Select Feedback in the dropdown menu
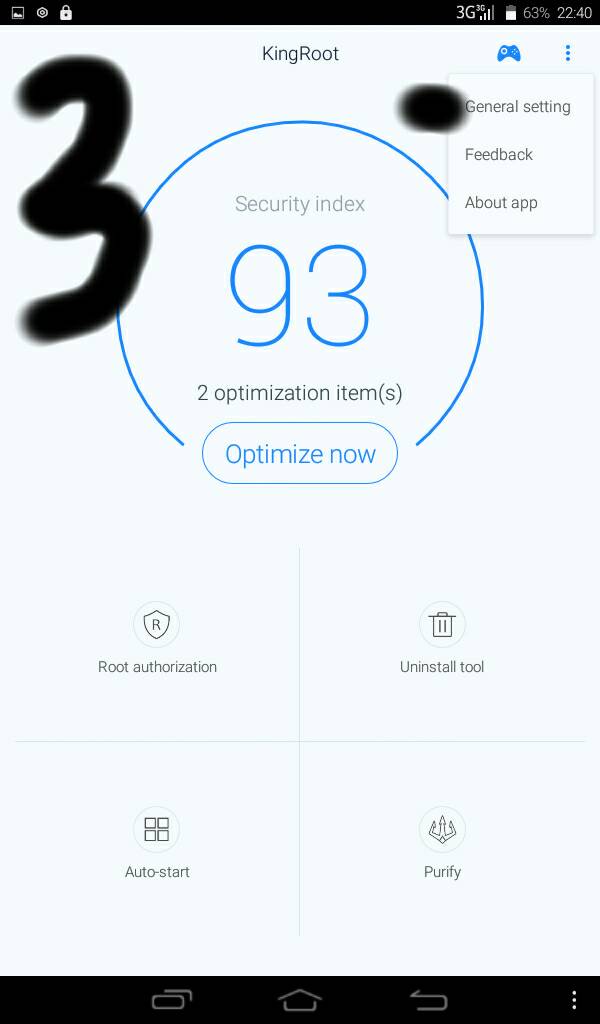 [499, 155]
